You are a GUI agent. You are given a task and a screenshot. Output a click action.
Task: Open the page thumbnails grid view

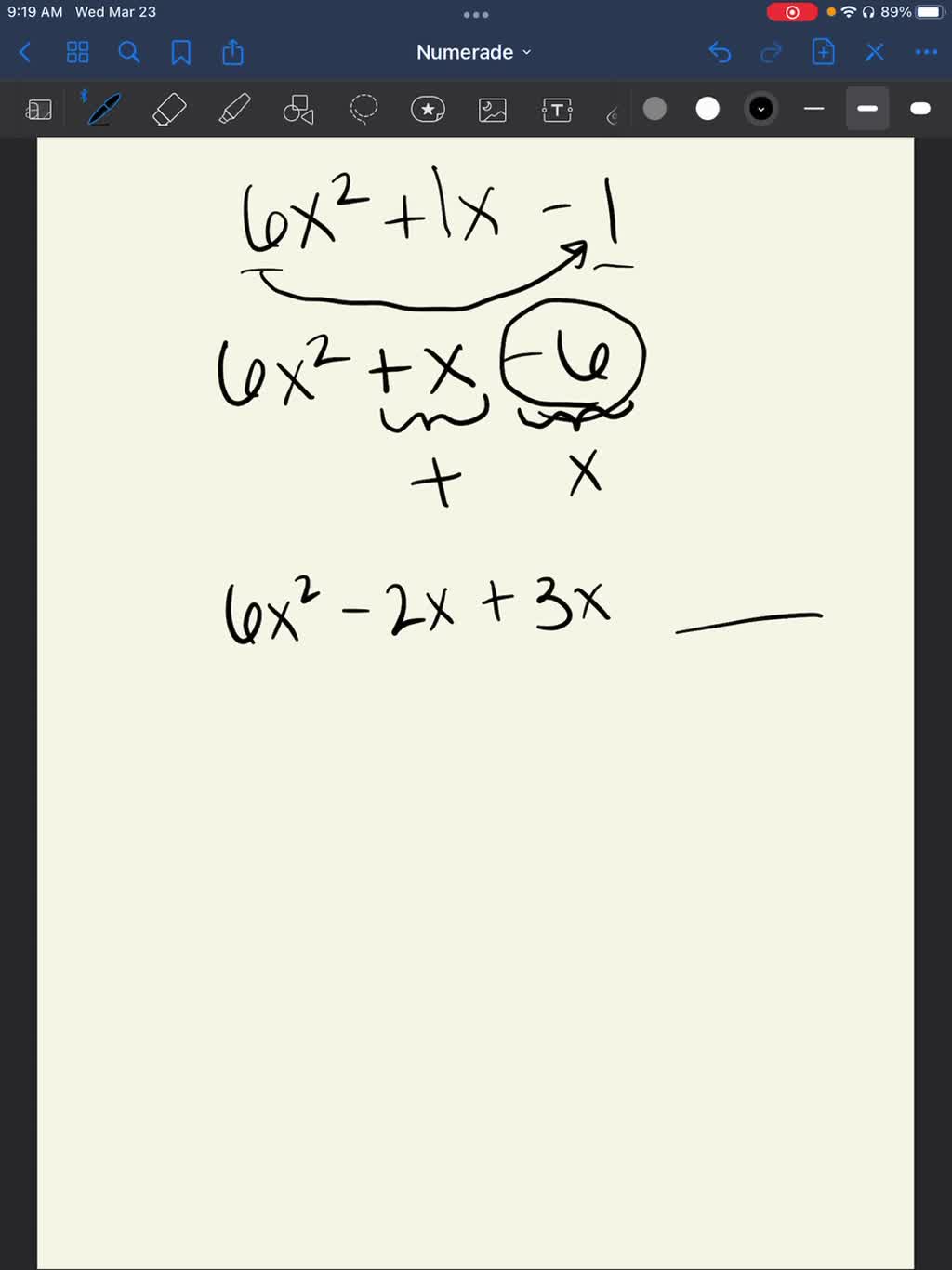point(78,52)
